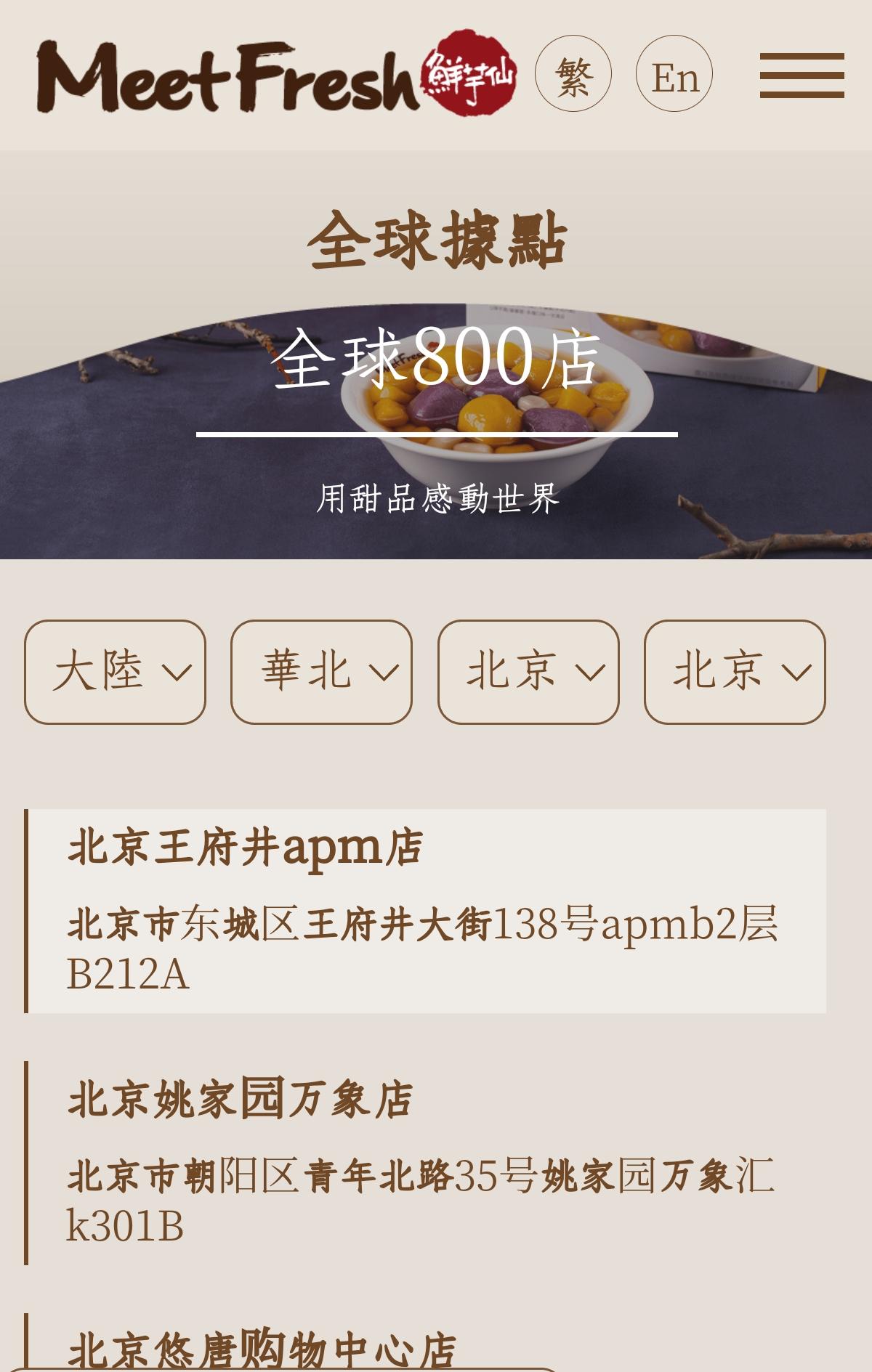The height and width of the screenshot is (1372, 872).
Task: Switch language to English (En)
Action: click(x=674, y=74)
